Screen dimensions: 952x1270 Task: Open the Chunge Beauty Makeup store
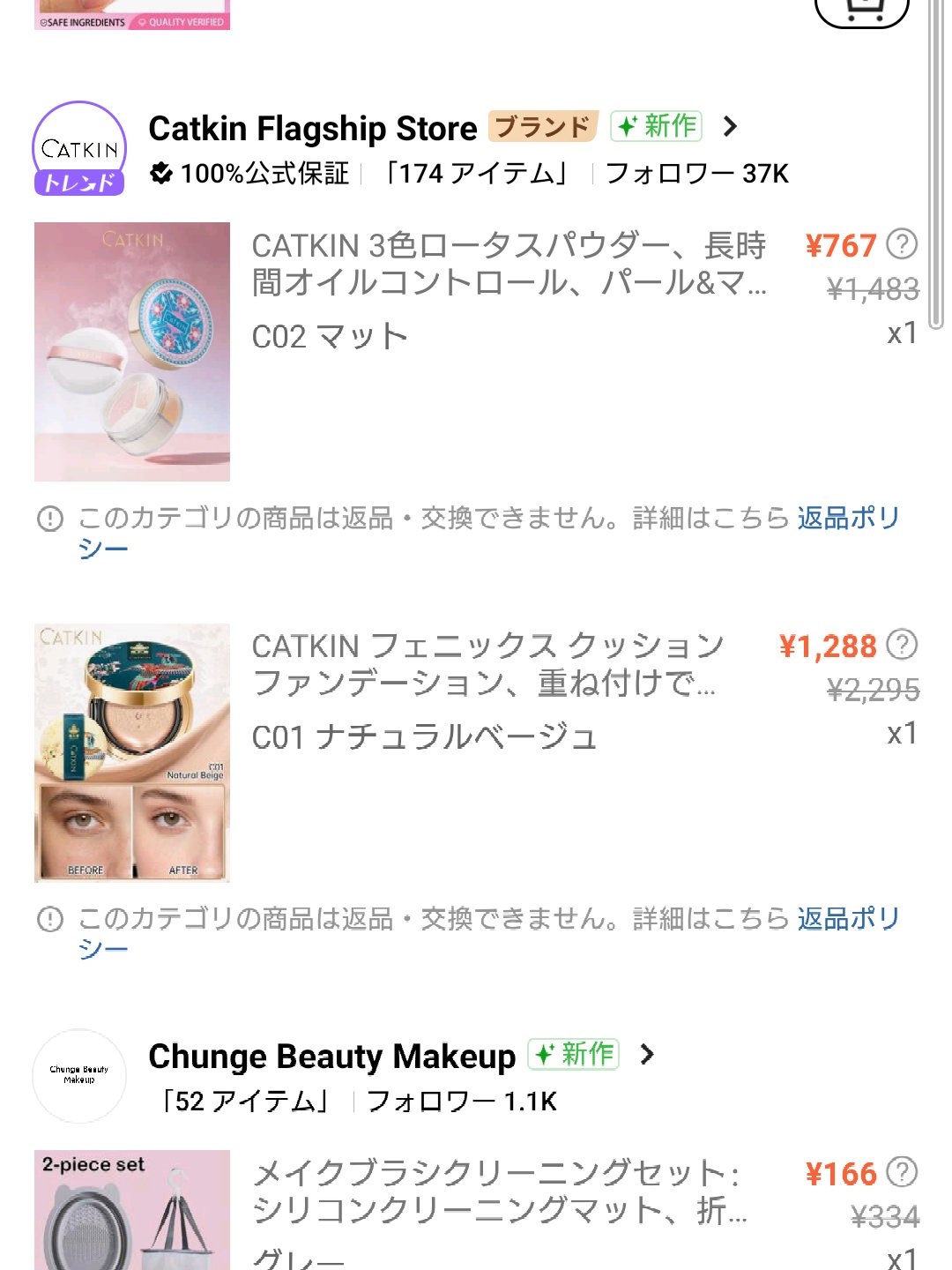(331, 1057)
